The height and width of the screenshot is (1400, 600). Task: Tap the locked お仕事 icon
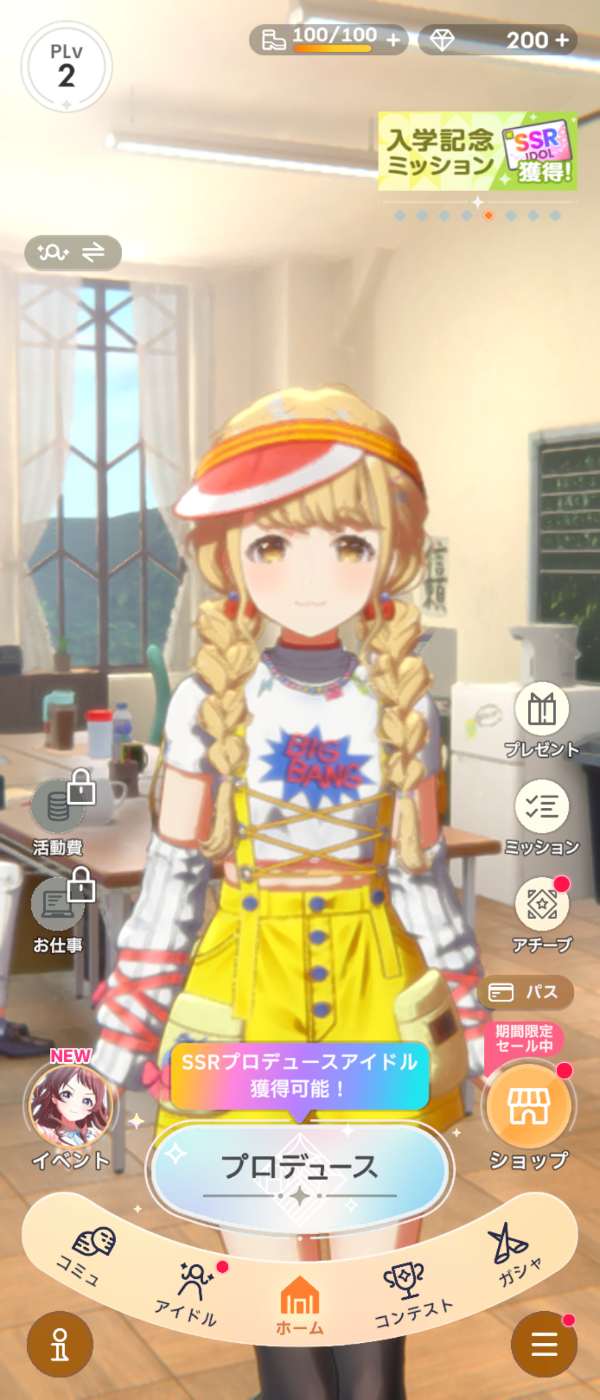tap(58, 903)
